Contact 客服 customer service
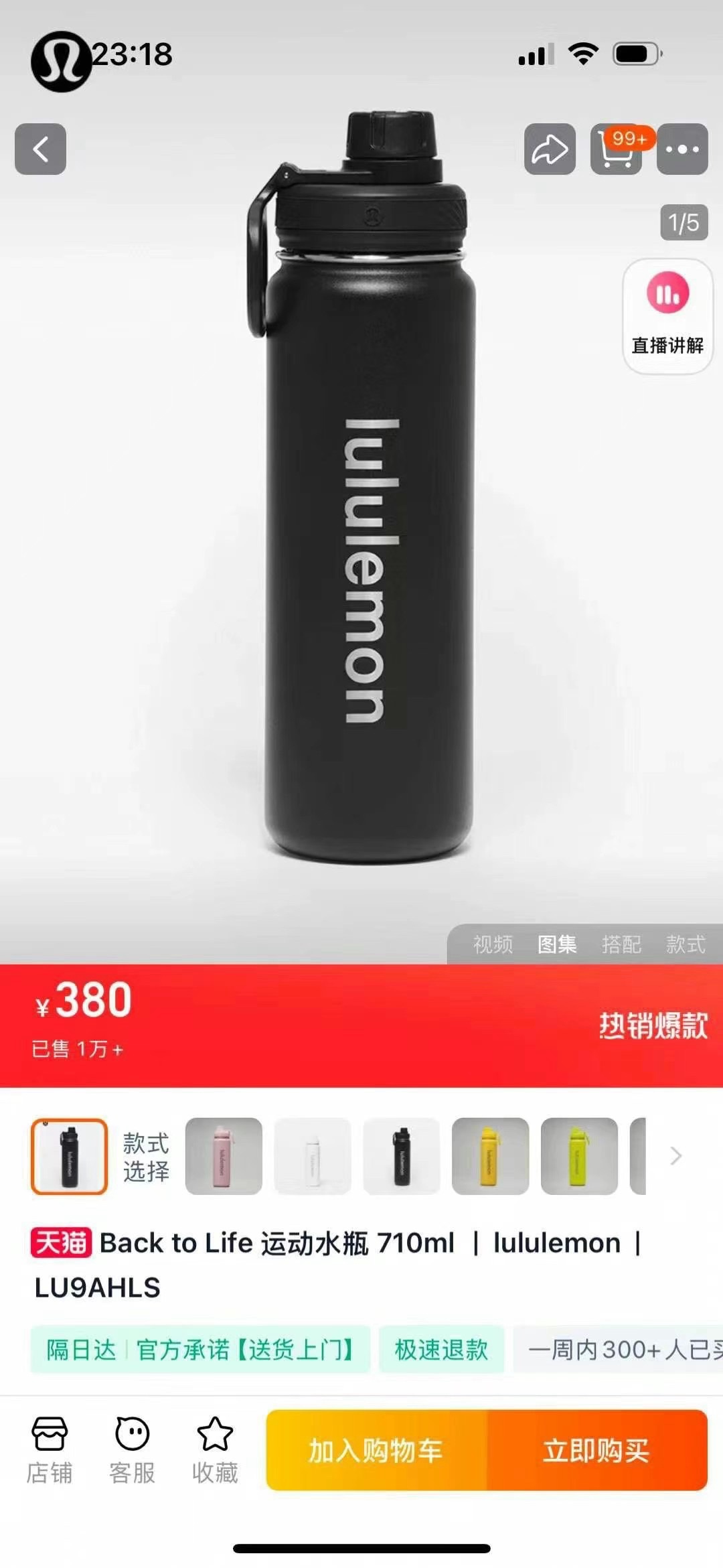This screenshot has height=1568, width=723. (132, 1451)
